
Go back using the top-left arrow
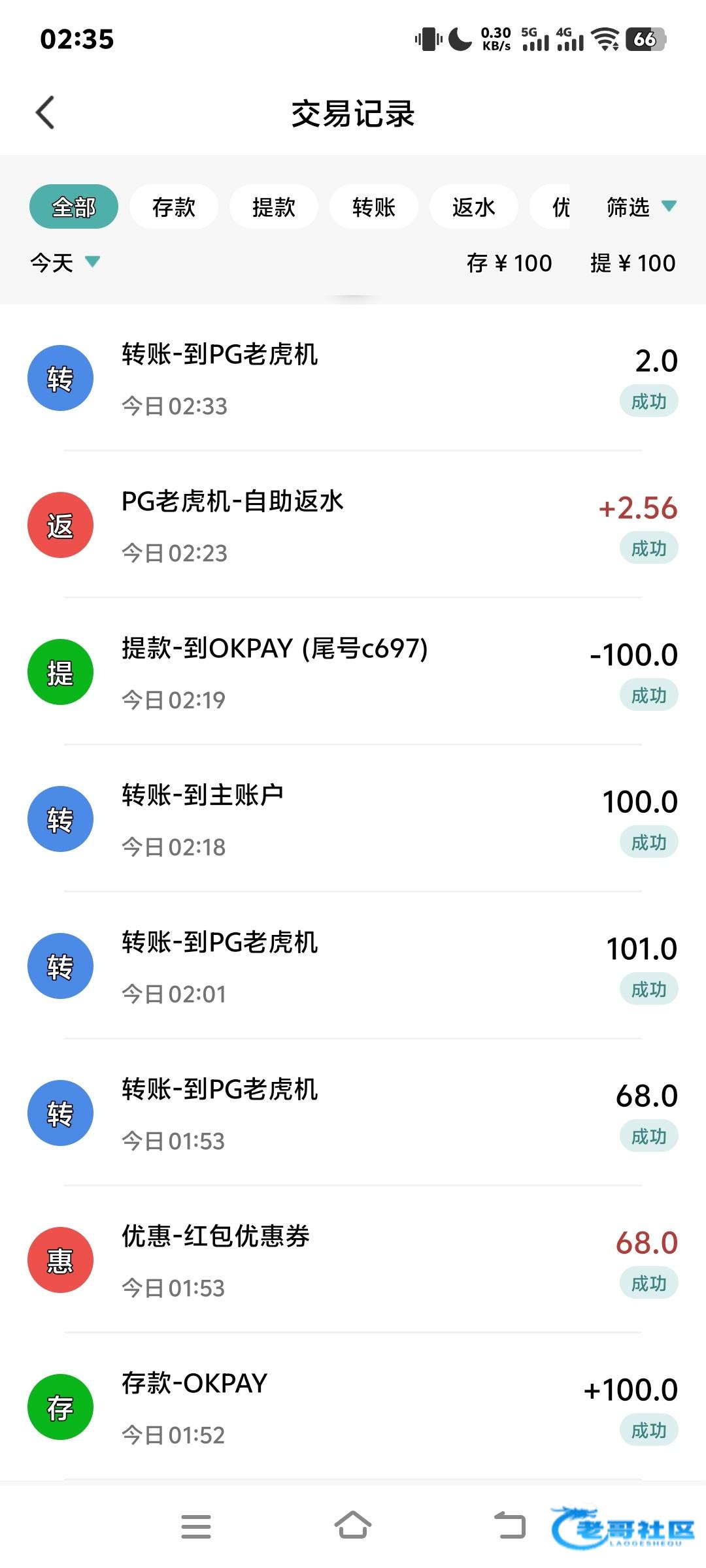[44, 112]
